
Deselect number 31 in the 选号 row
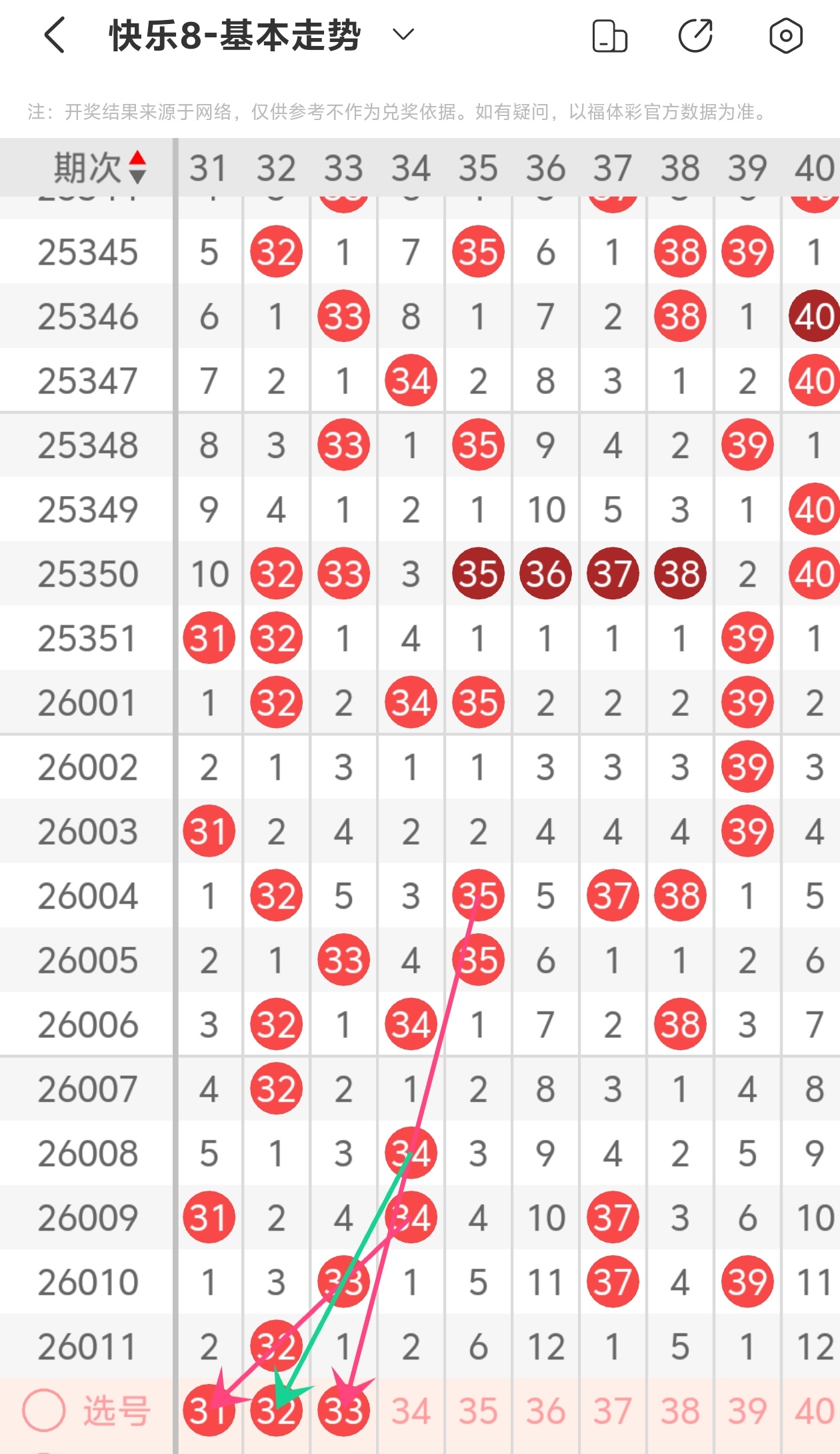tap(209, 1410)
